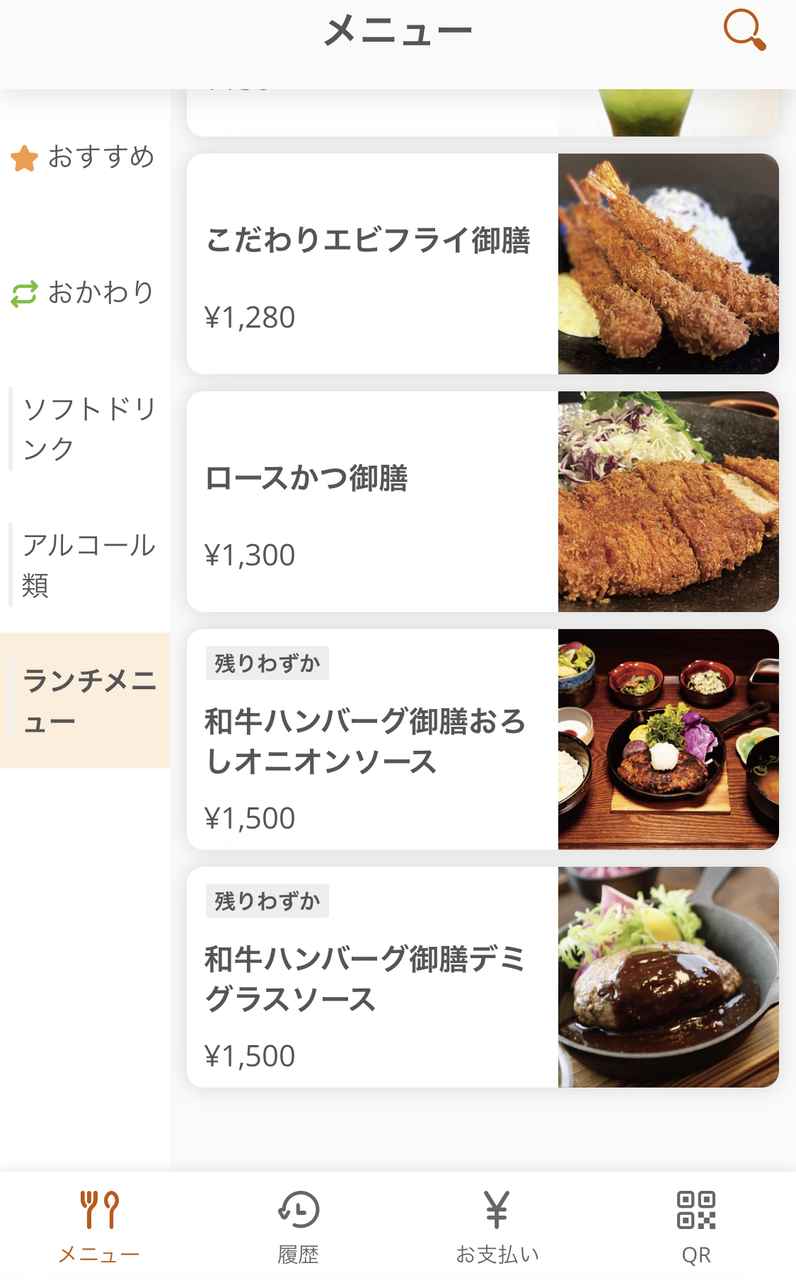Screen dimensions: 796x1280
Task: Open ロースかつ御膳 item
Action: tap(482, 501)
